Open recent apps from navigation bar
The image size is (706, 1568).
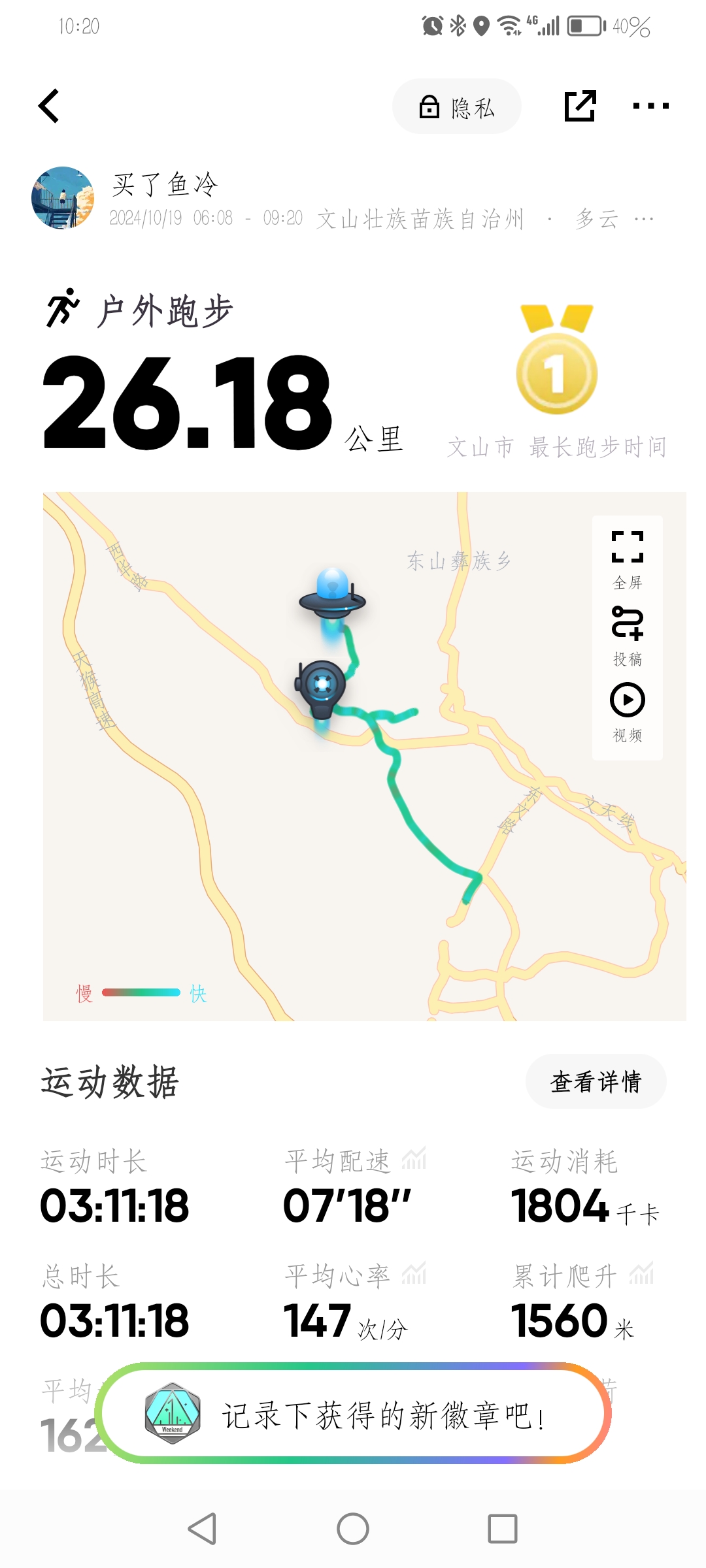tap(503, 1529)
